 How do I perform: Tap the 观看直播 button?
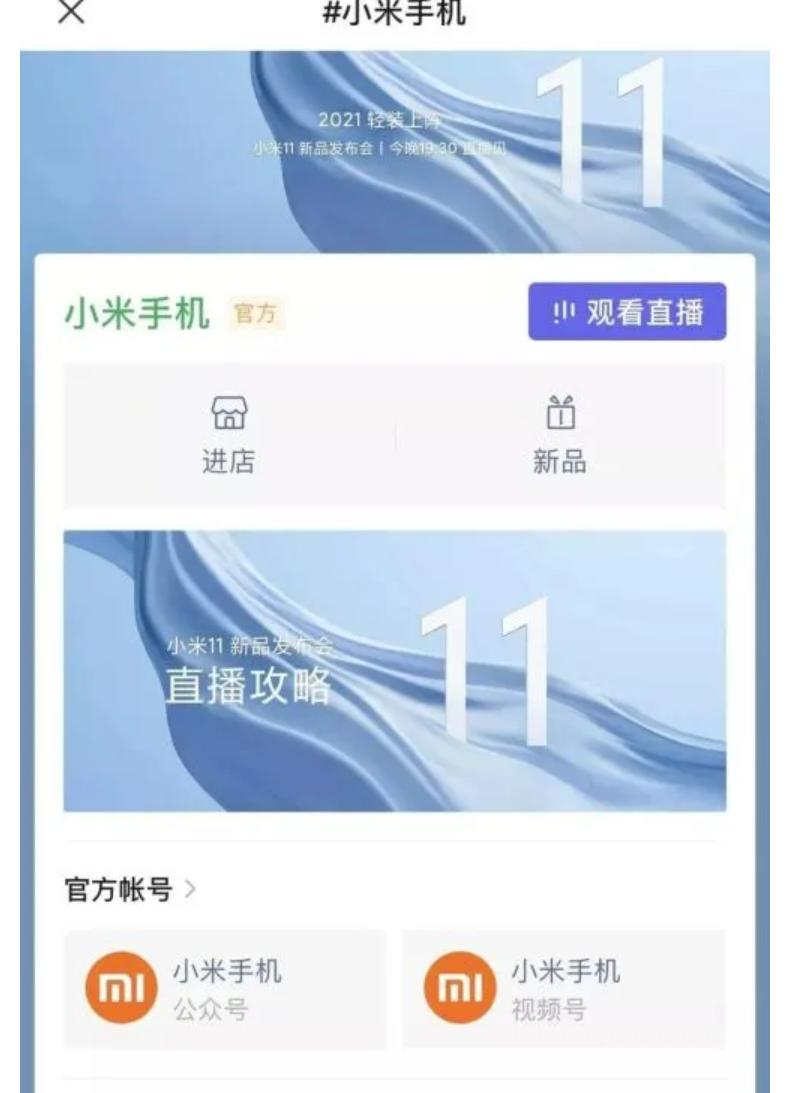[627, 311]
